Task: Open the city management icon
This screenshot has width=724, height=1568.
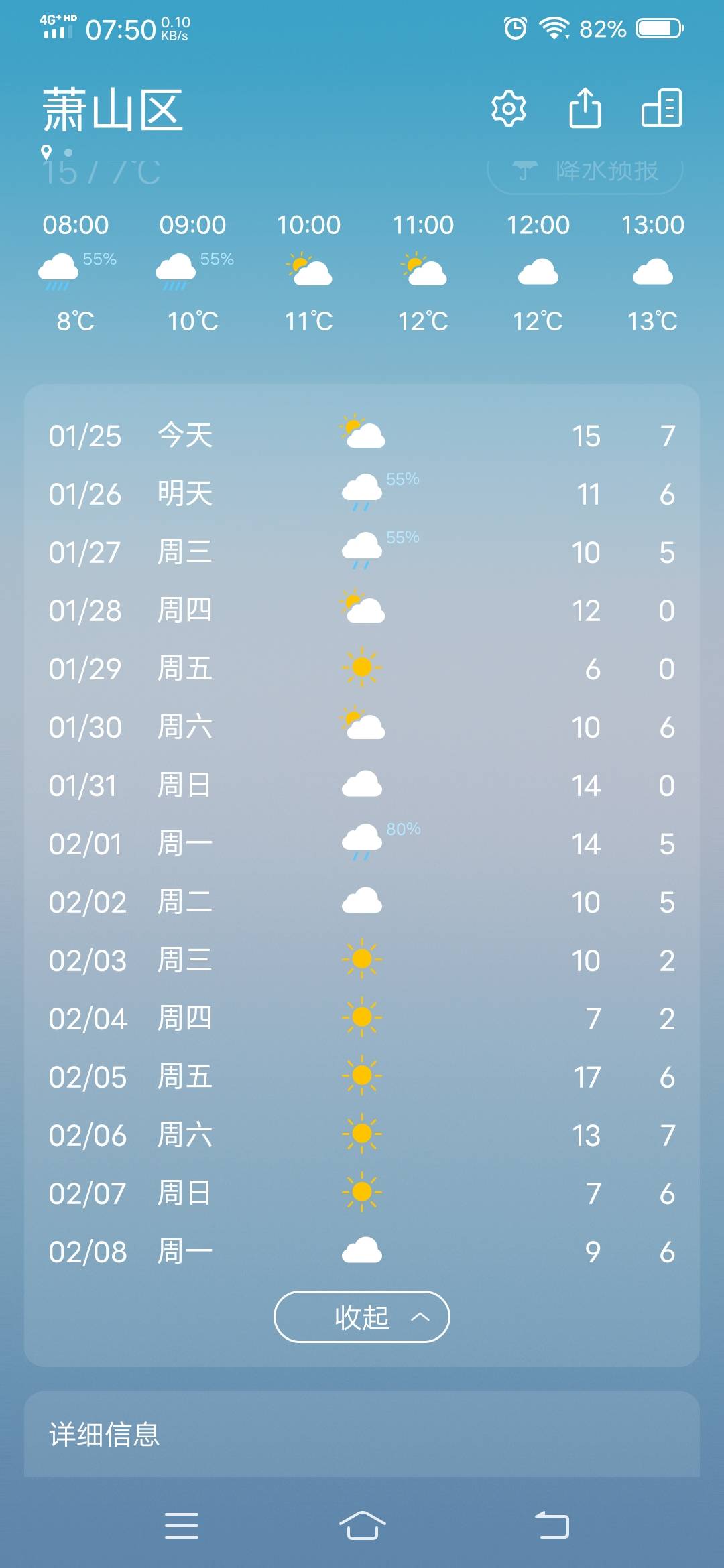Action: pyautogui.click(x=662, y=107)
